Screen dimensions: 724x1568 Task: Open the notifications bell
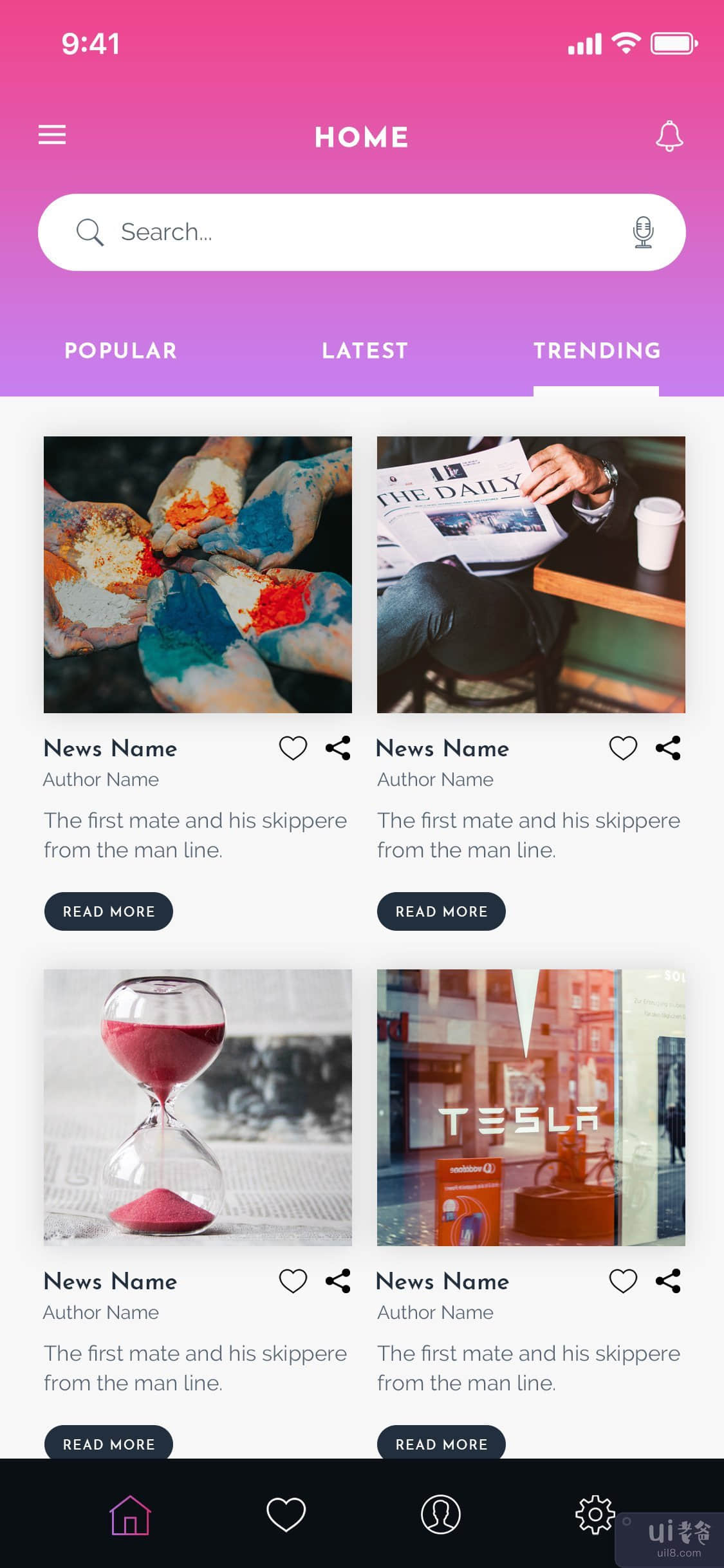pyautogui.click(x=669, y=136)
